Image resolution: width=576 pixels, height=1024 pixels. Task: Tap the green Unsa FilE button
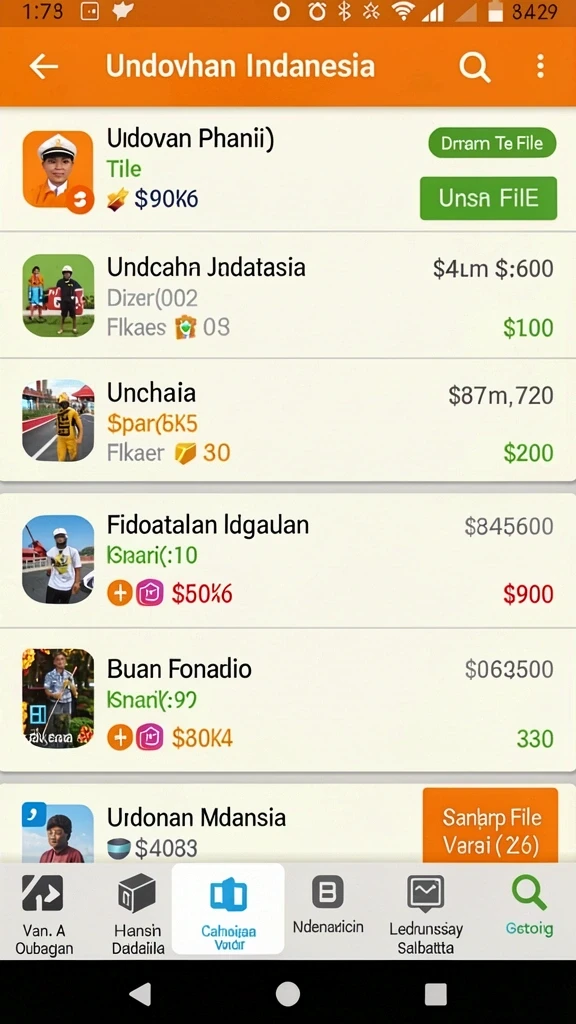[x=488, y=198]
